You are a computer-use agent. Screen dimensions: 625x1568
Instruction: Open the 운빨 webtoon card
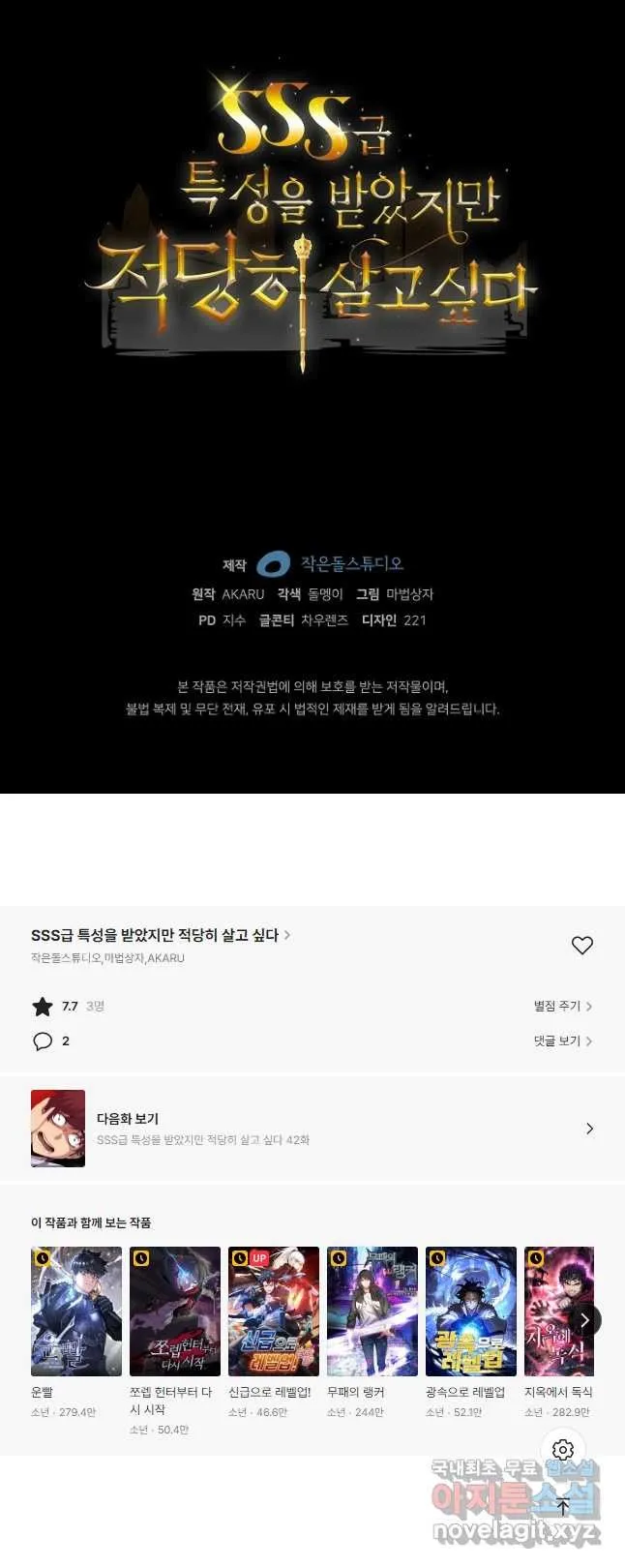(76, 1312)
